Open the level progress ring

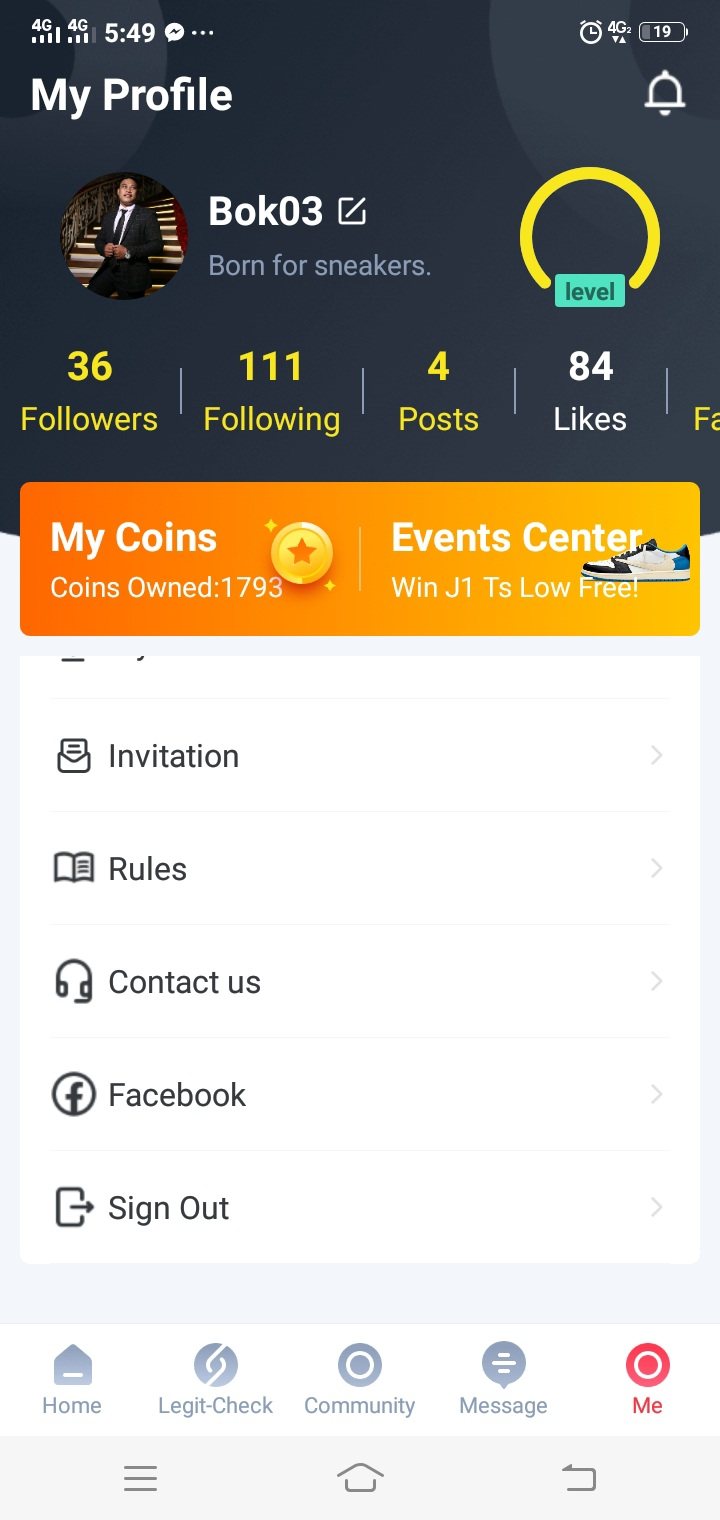coord(590,238)
